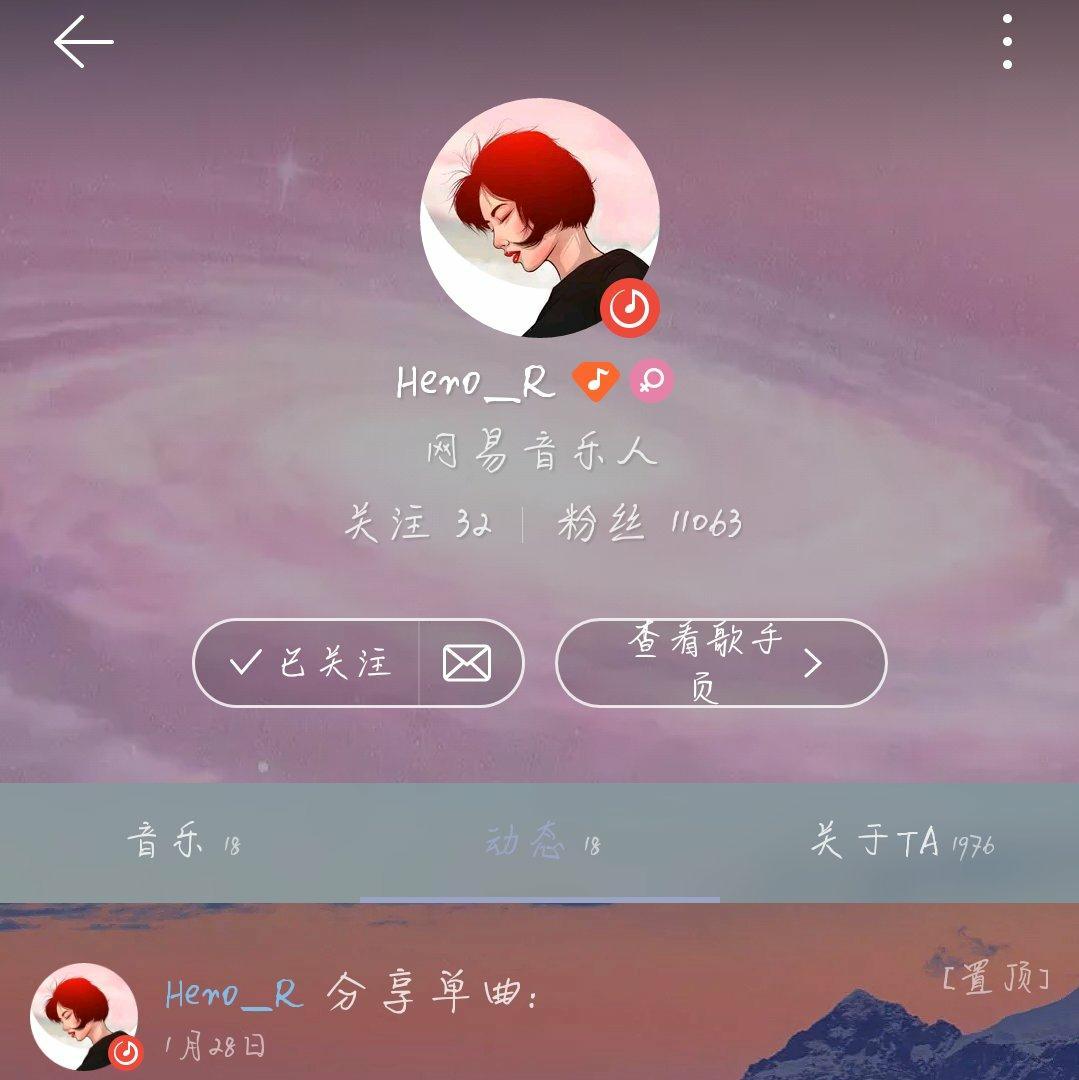Click the orange musician badge beside Hero_R
Viewport: 1079px width, 1080px height.
click(x=597, y=378)
